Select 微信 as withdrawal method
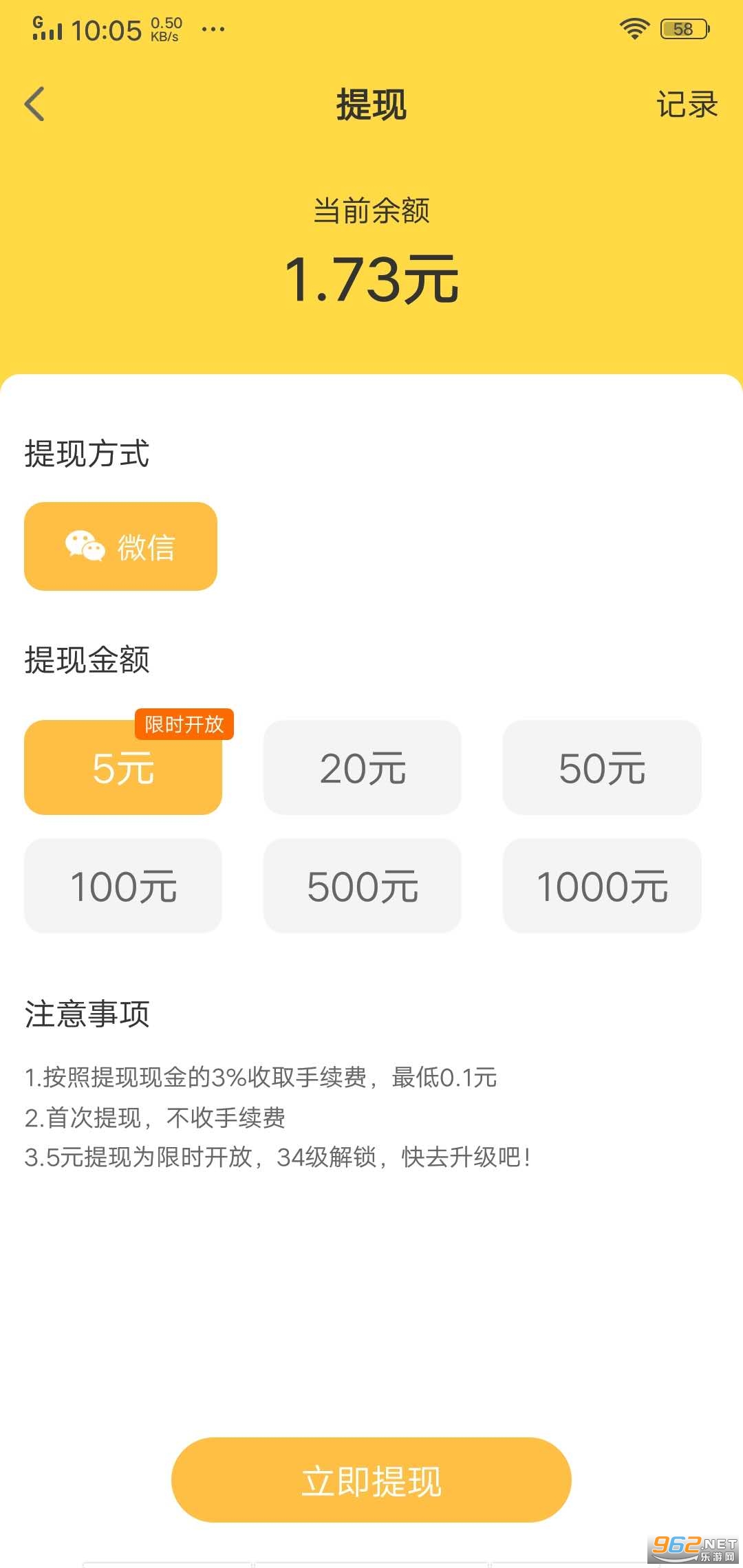Screen dimensions: 743x1568 pos(120,547)
